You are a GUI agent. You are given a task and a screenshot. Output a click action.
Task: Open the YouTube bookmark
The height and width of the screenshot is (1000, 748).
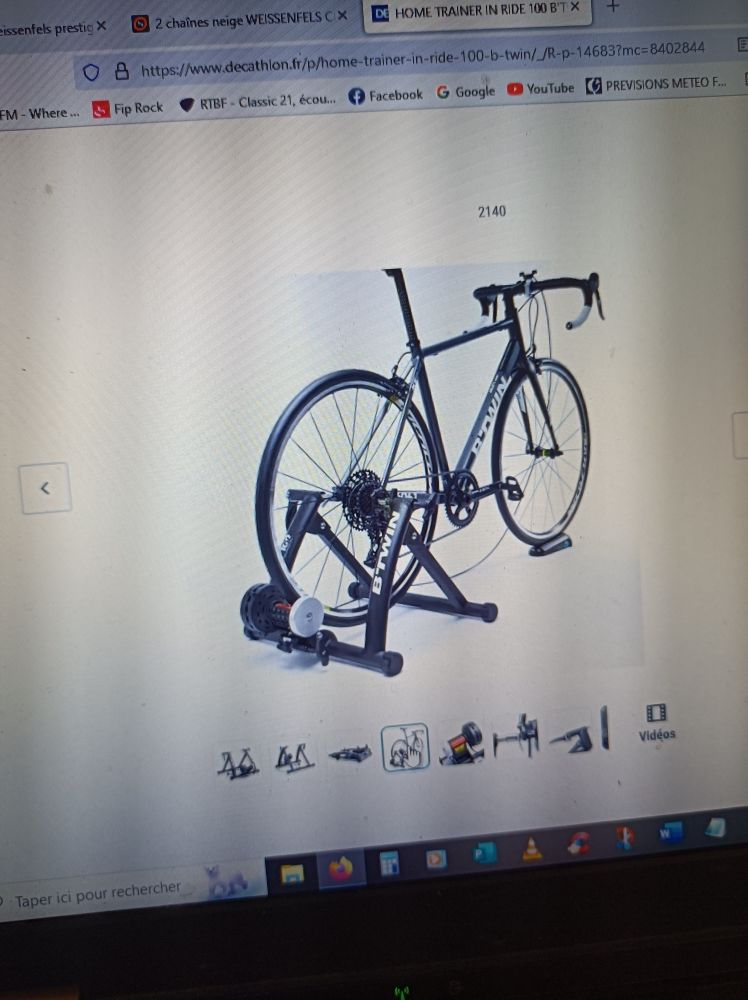[541, 89]
